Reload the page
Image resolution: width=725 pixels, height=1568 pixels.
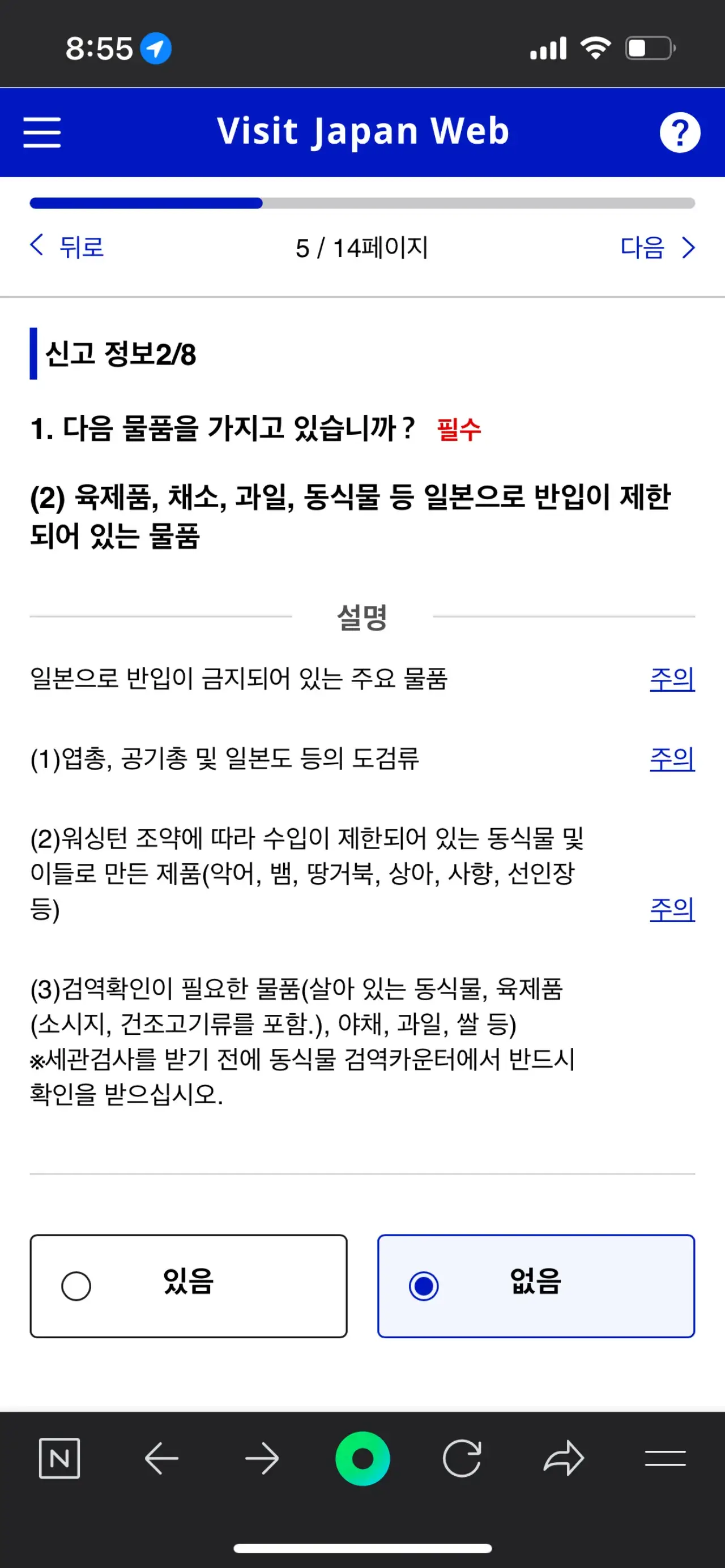pos(462,1458)
